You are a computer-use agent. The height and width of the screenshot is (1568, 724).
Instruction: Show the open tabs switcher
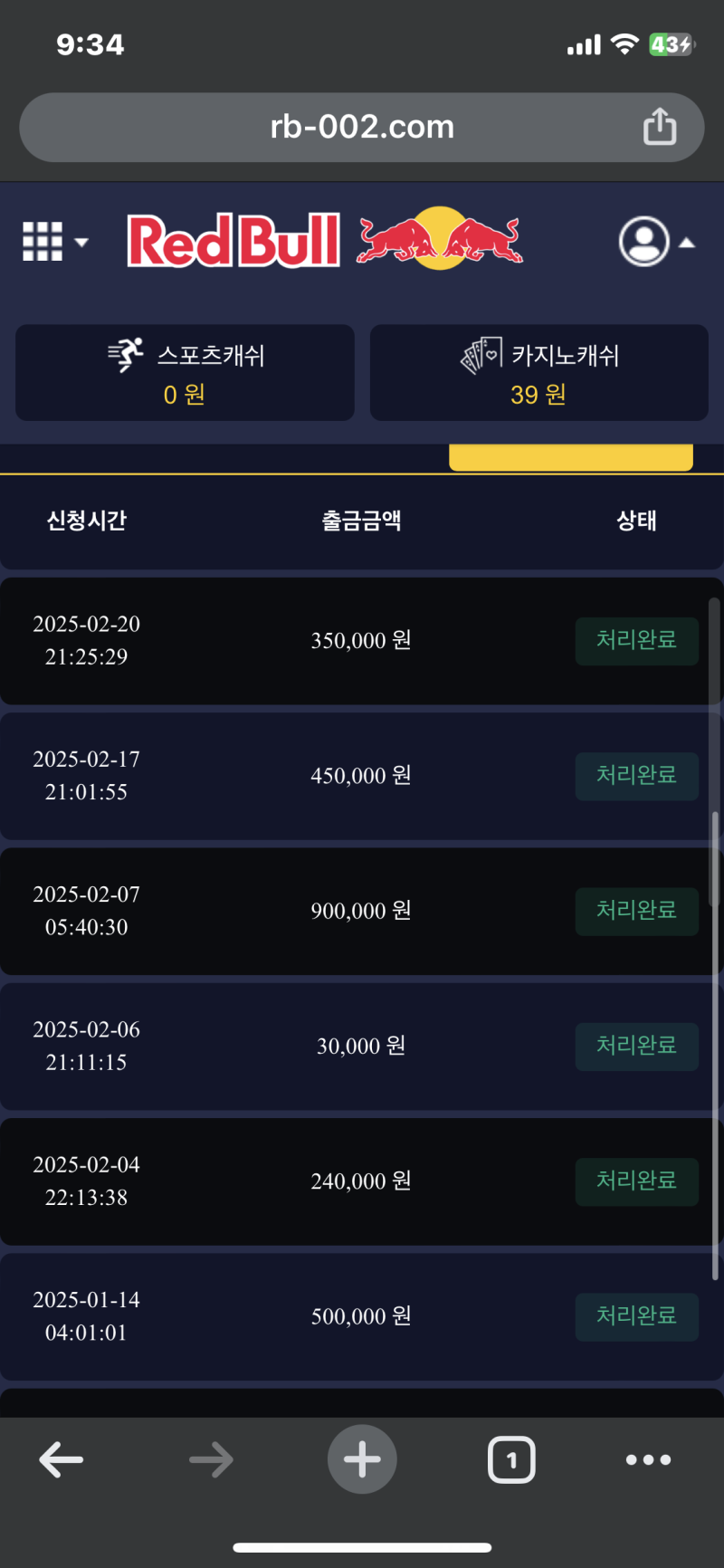click(x=511, y=1459)
